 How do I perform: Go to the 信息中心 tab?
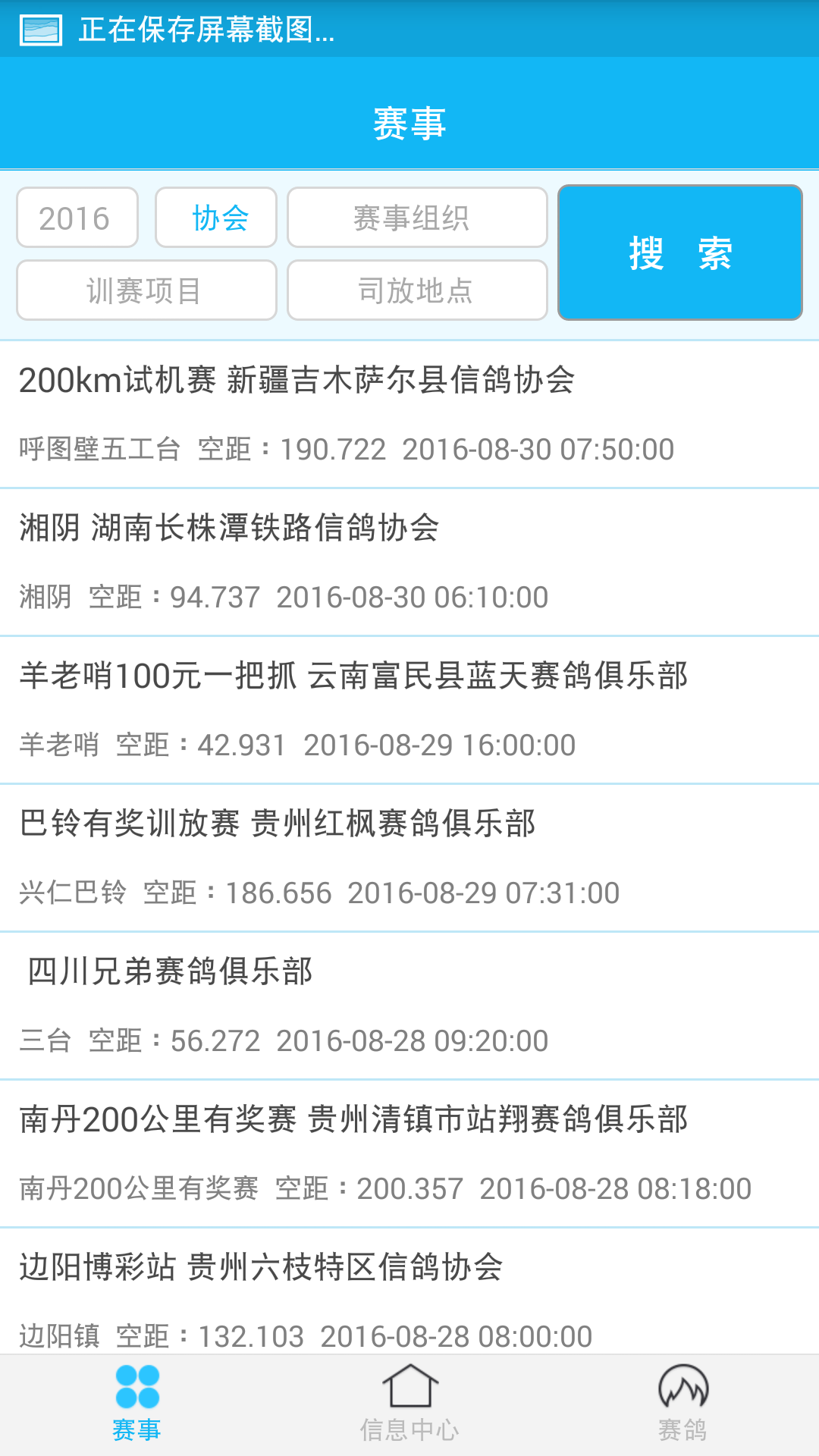(x=409, y=1404)
